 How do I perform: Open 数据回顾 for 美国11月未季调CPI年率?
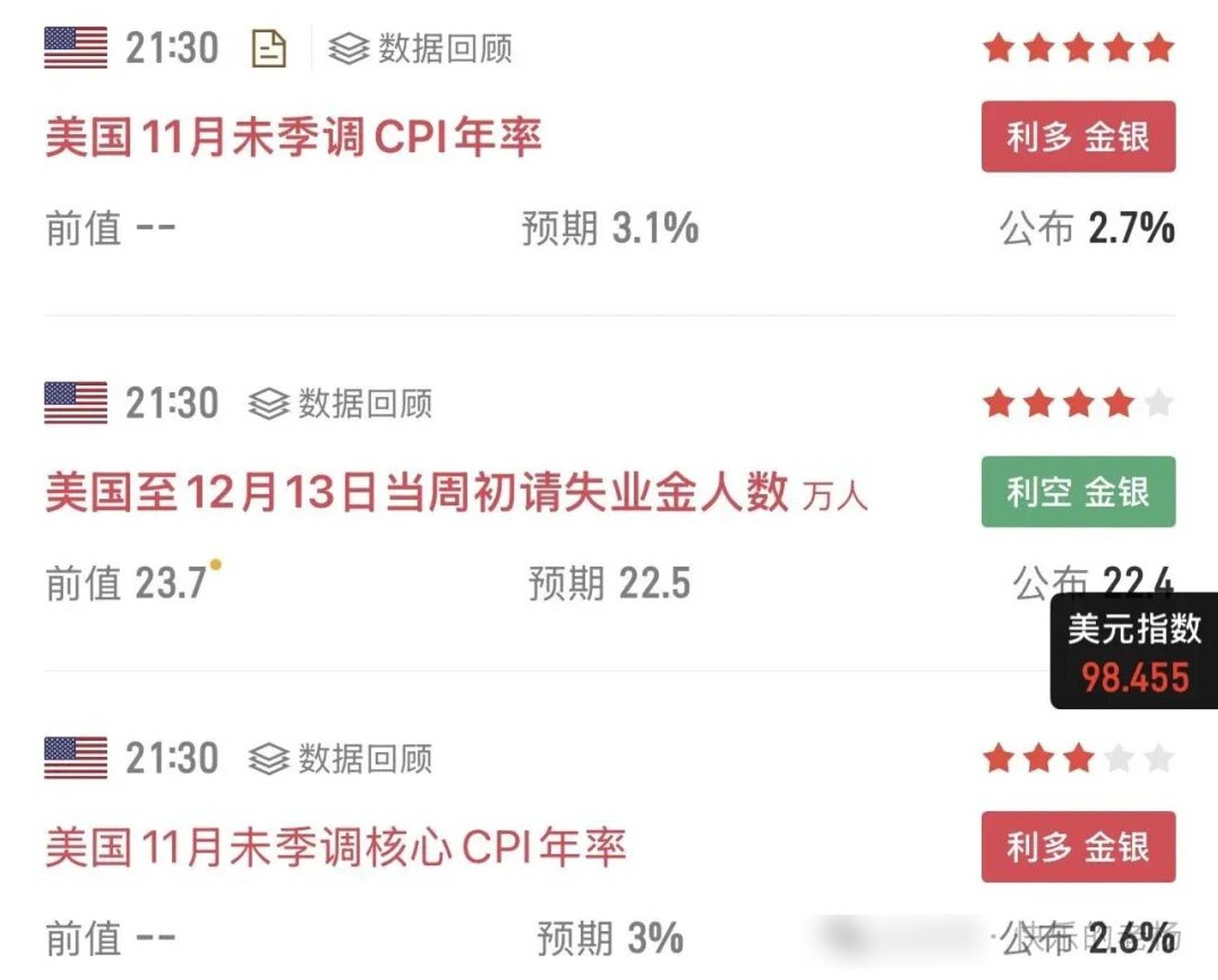click(420, 49)
